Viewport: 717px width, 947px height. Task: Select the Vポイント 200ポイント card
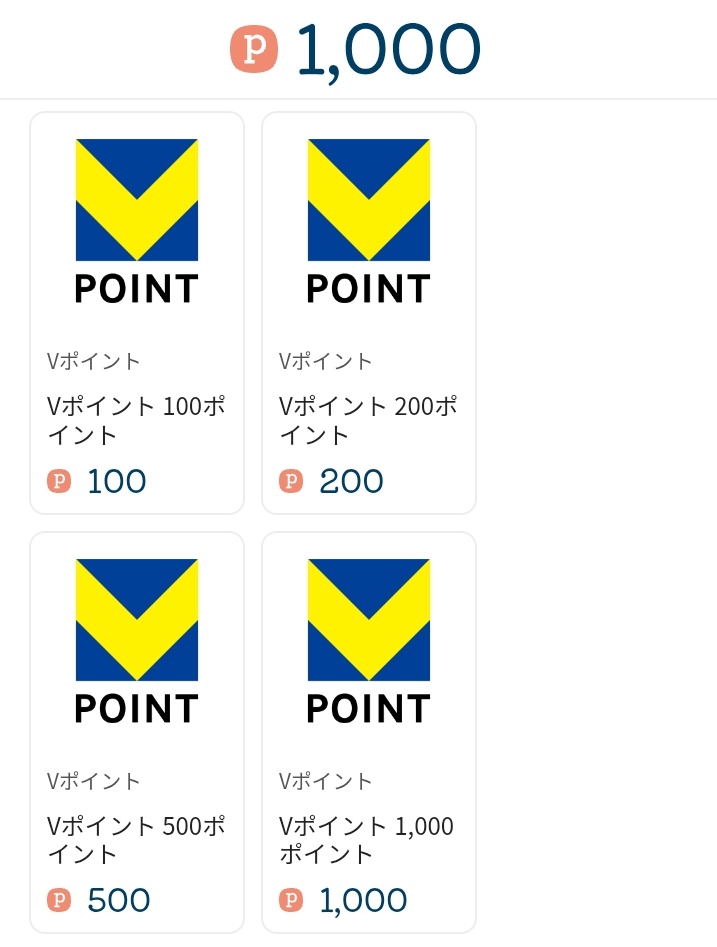tap(369, 312)
